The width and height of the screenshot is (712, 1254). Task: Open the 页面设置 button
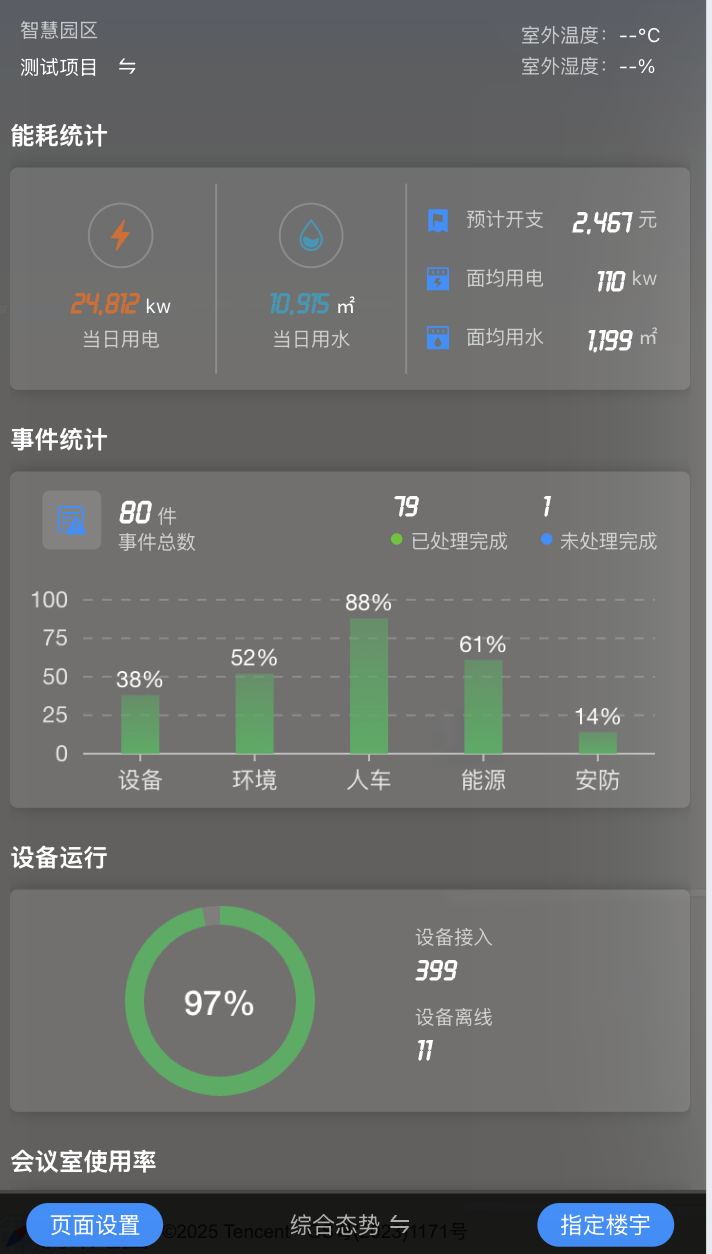tap(95, 1225)
